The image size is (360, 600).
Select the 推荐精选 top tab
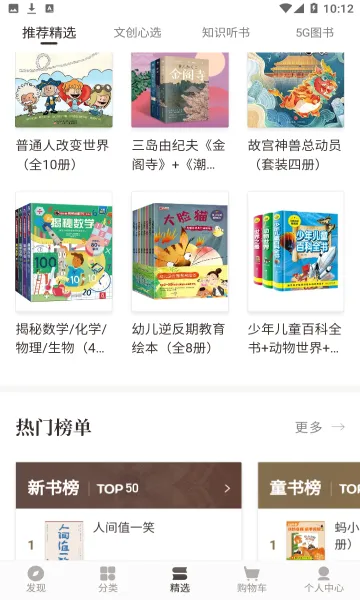[x=49, y=33]
